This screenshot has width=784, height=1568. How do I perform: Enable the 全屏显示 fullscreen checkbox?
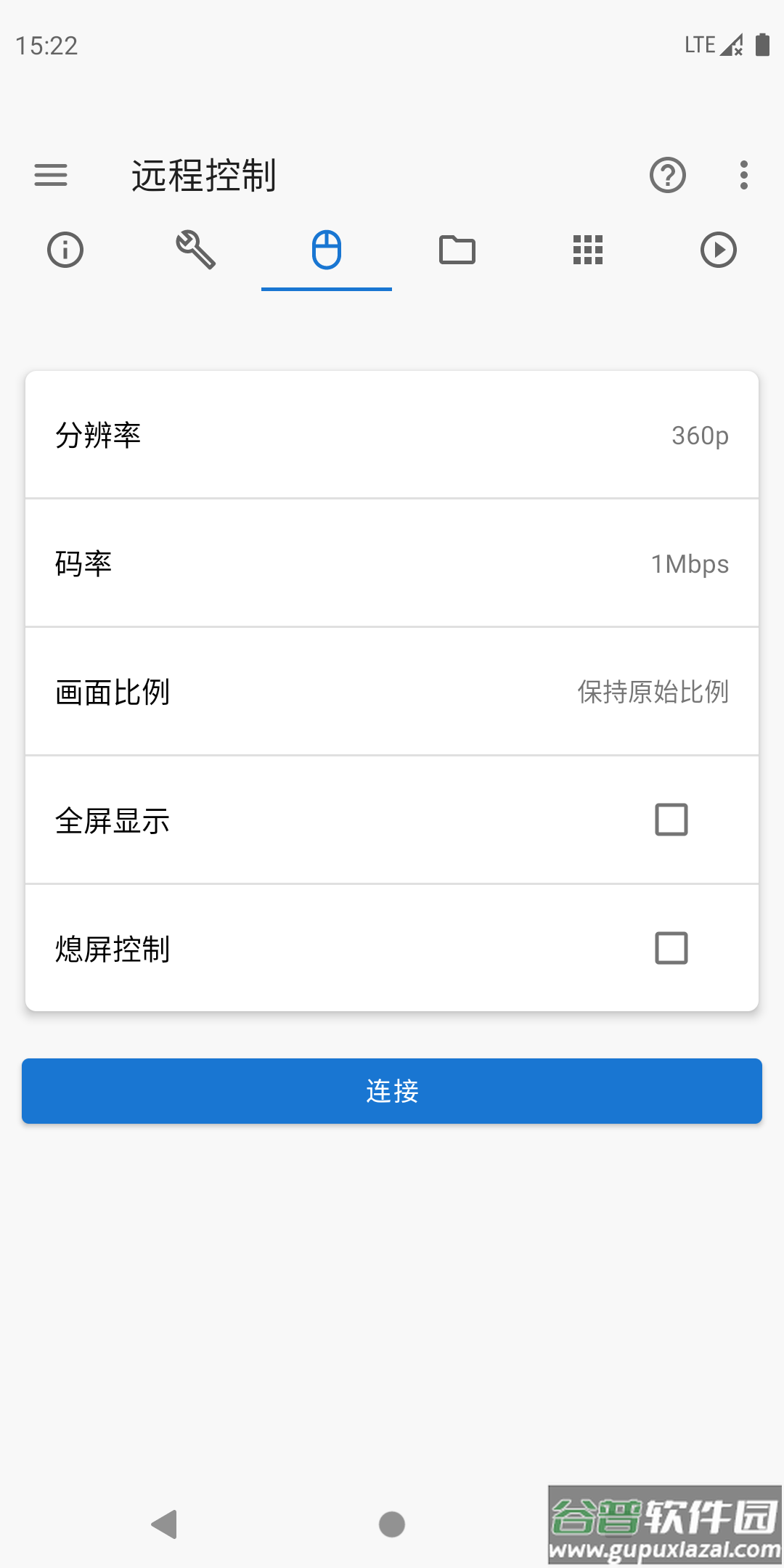[x=670, y=820]
